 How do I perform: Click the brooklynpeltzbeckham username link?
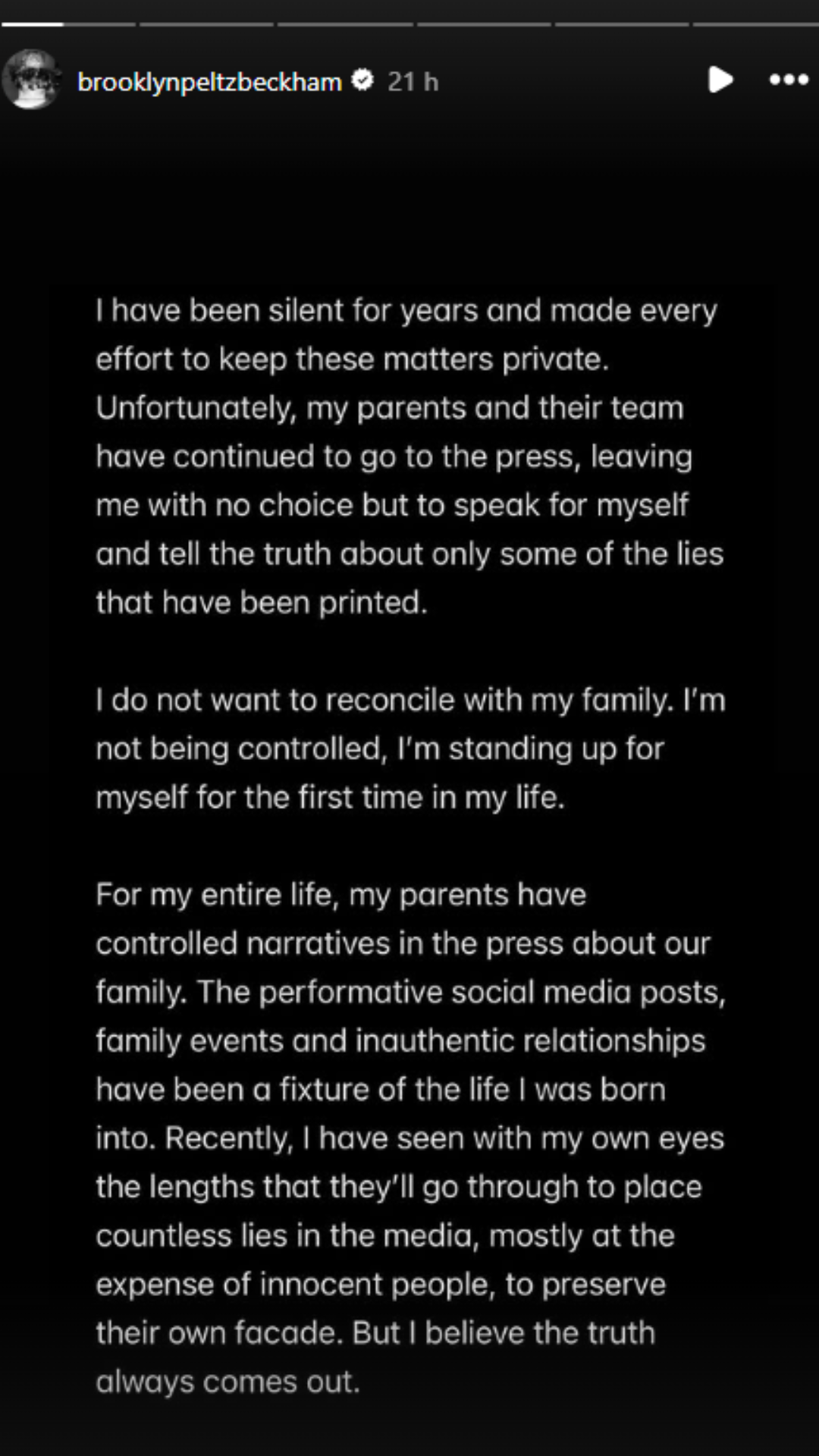(x=210, y=81)
